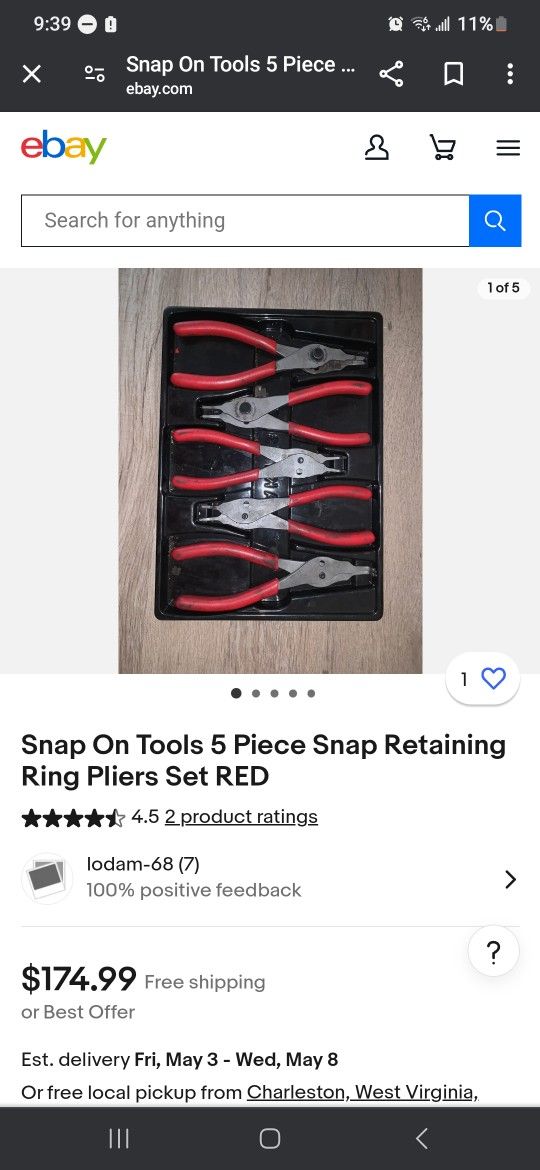Open the help question mark button
This screenshot has height=1170, width=540.
pyautogui.click(x=493, y=953)
